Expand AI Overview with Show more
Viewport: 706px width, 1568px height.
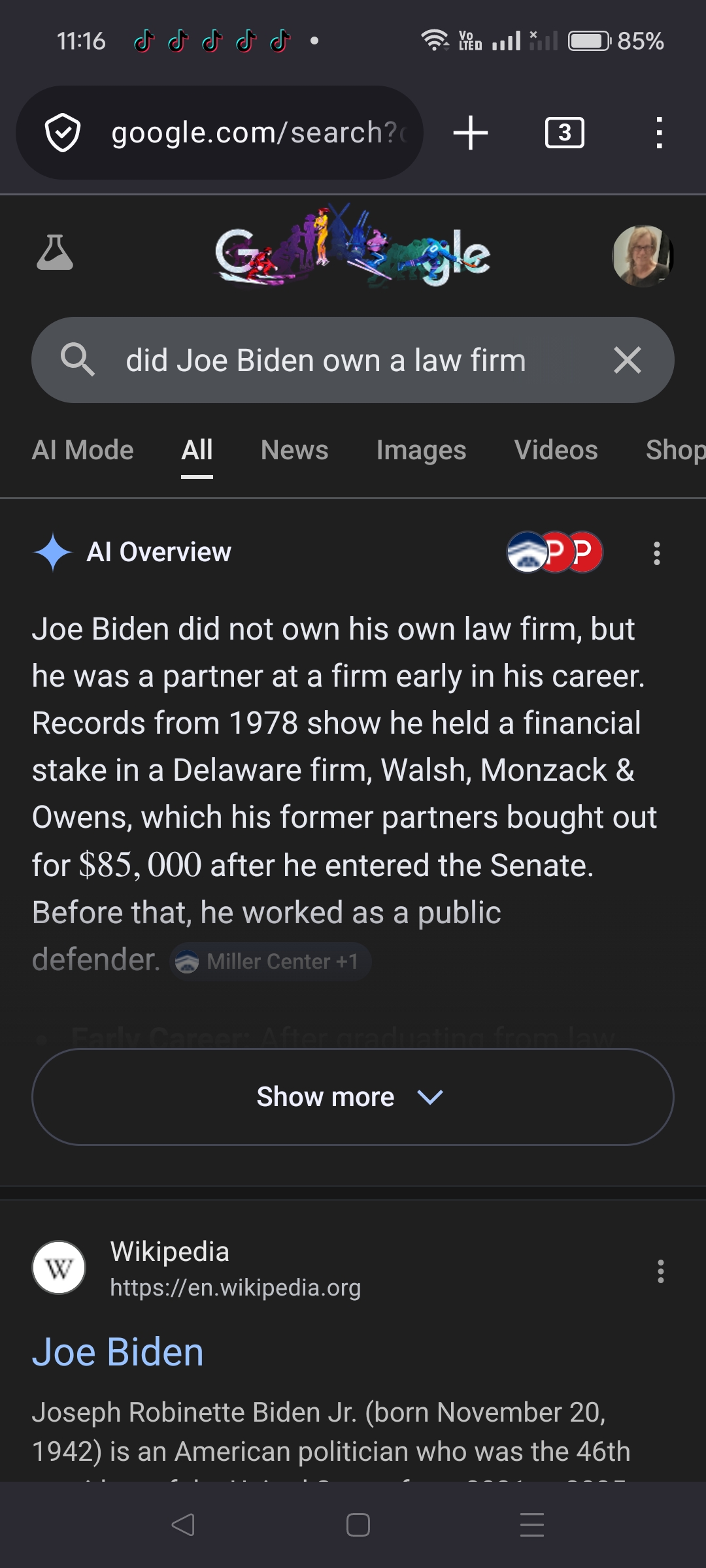353,1096
